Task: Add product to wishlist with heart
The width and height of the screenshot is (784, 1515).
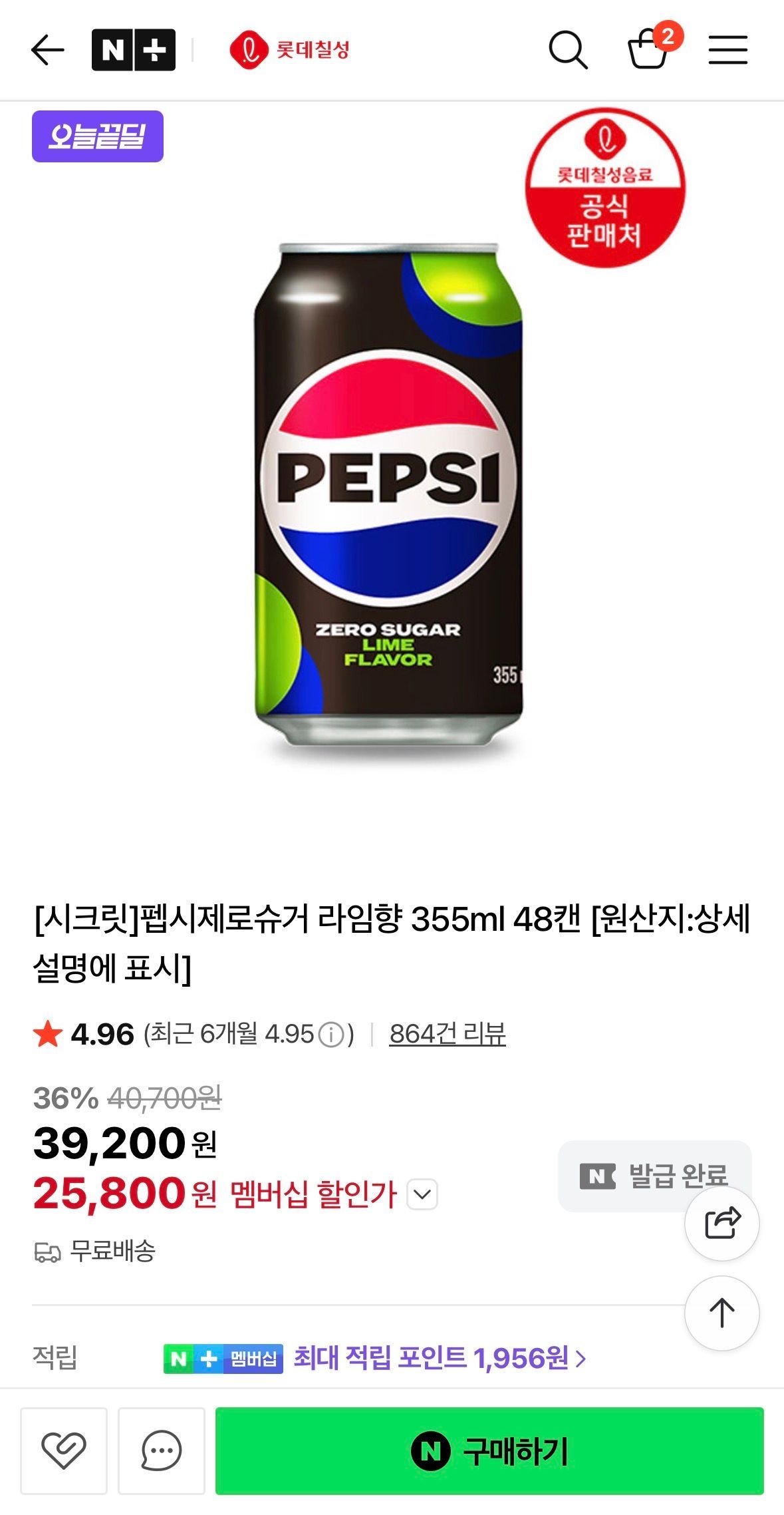Action: 64,1450
